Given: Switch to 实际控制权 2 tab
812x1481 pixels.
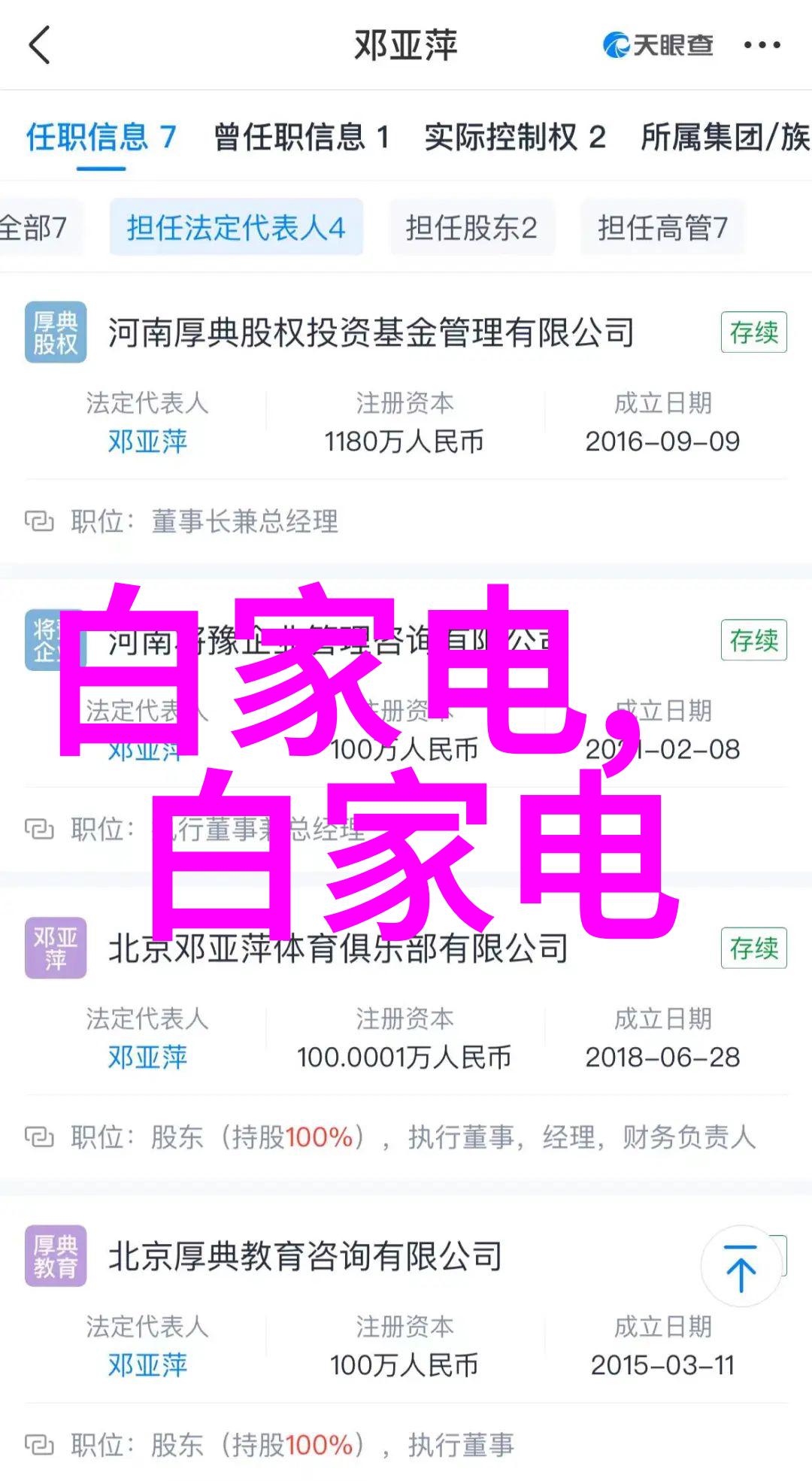Looking at the screenshot, I should click(514, 137).
